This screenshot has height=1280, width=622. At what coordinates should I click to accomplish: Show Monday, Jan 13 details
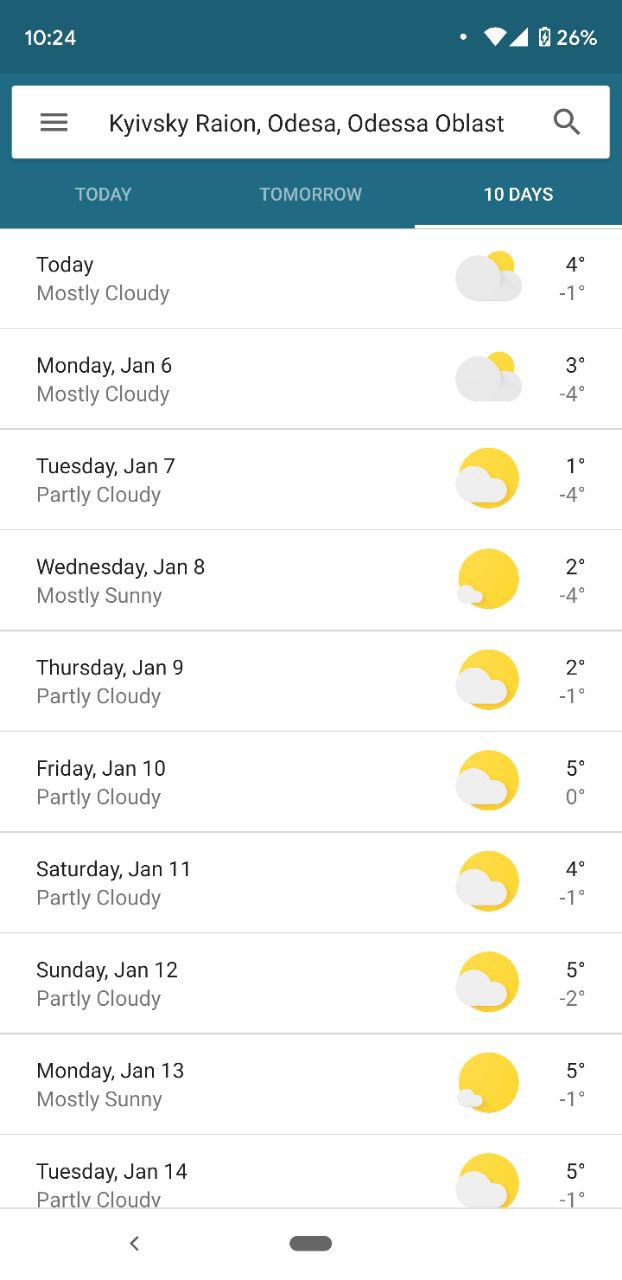point(311,1084)
